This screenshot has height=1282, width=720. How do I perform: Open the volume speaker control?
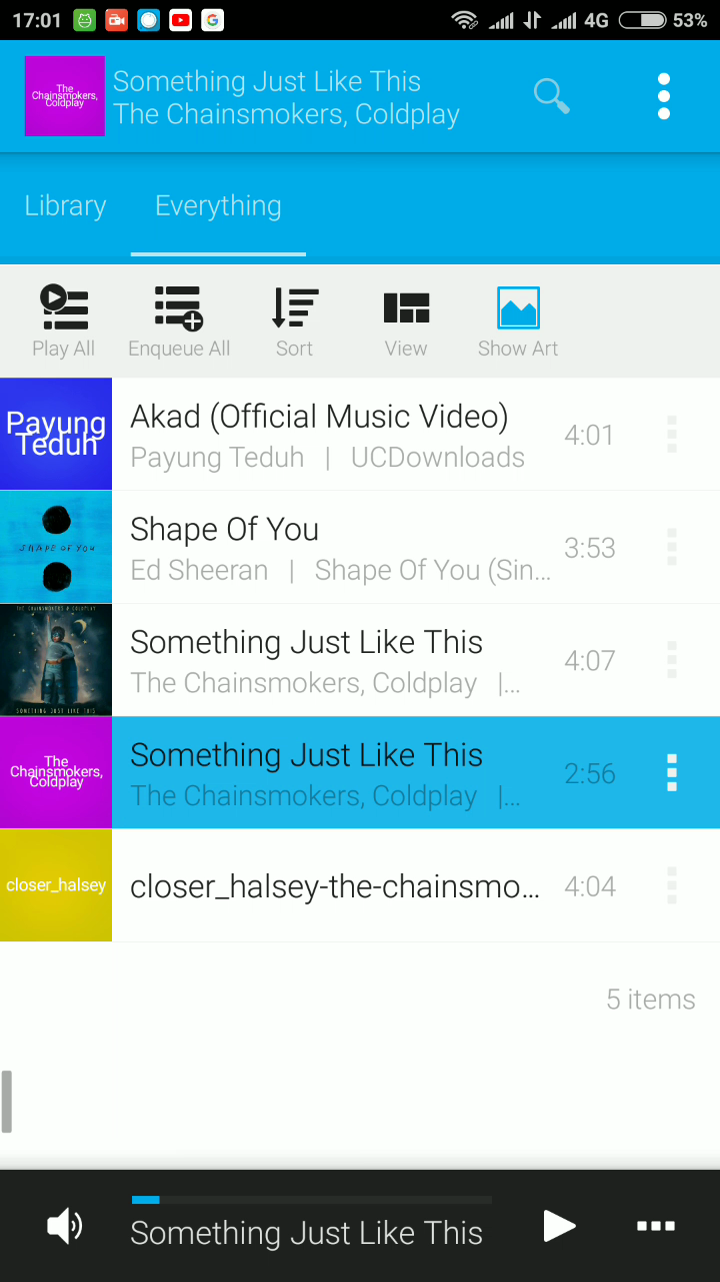click(x=65, y=1226)
